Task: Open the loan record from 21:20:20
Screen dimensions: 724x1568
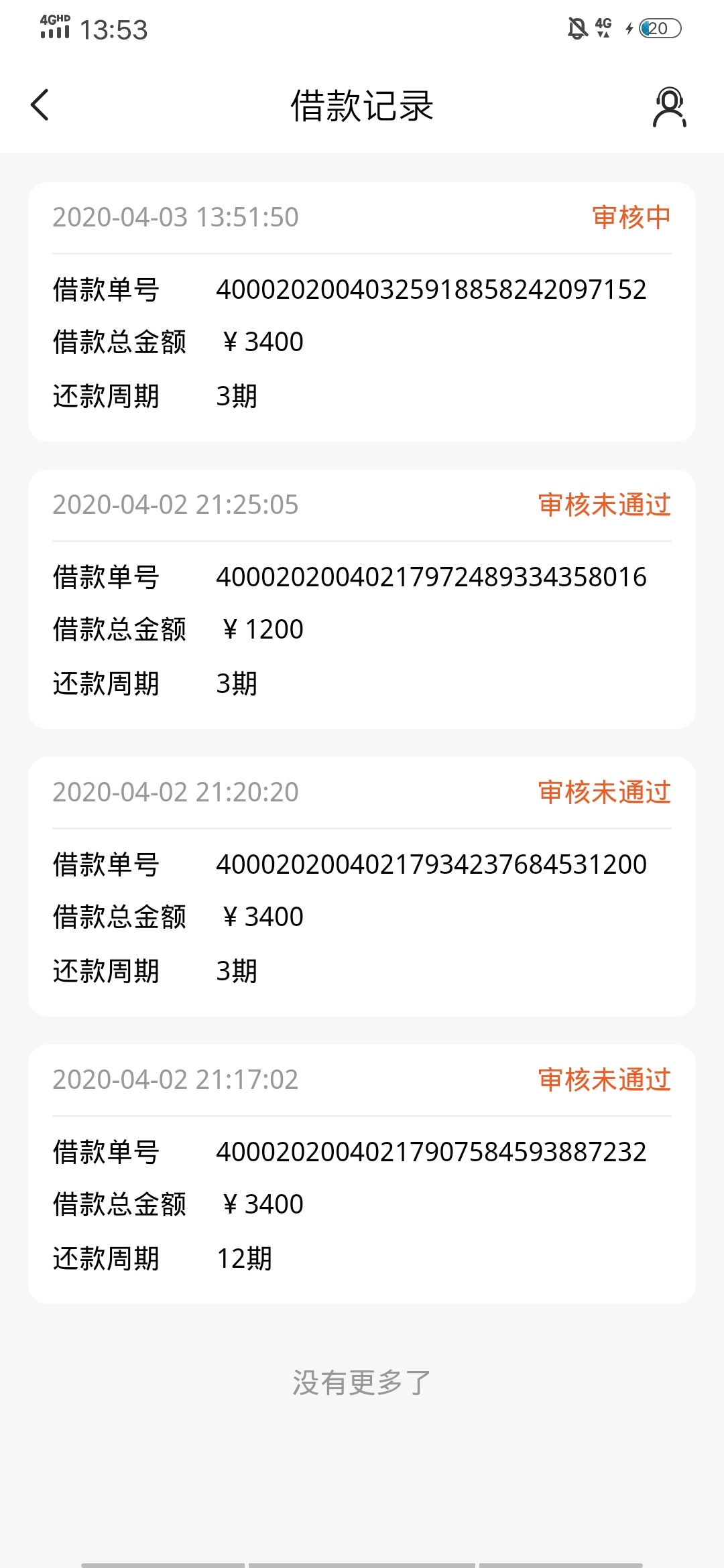Action: point(362,887)
